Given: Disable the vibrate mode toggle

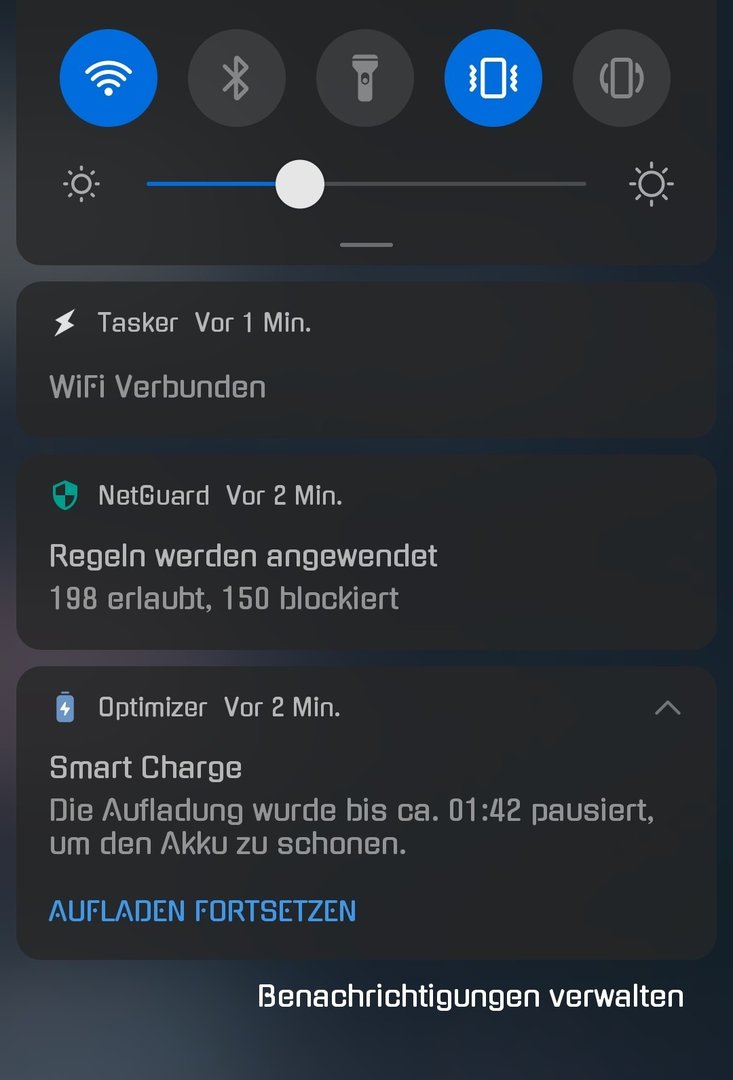Looking at the screenshot, I should (493, 78).
